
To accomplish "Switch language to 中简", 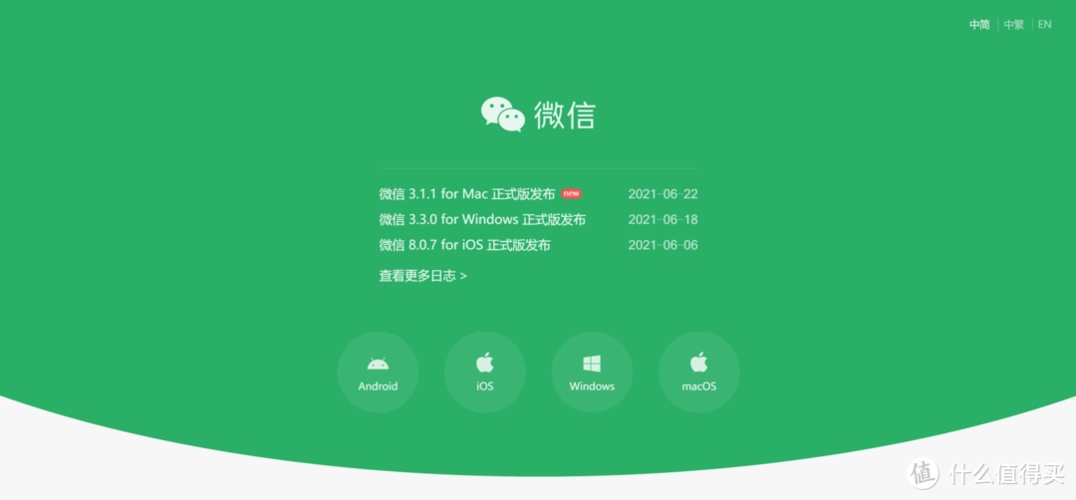I will 979,25.
